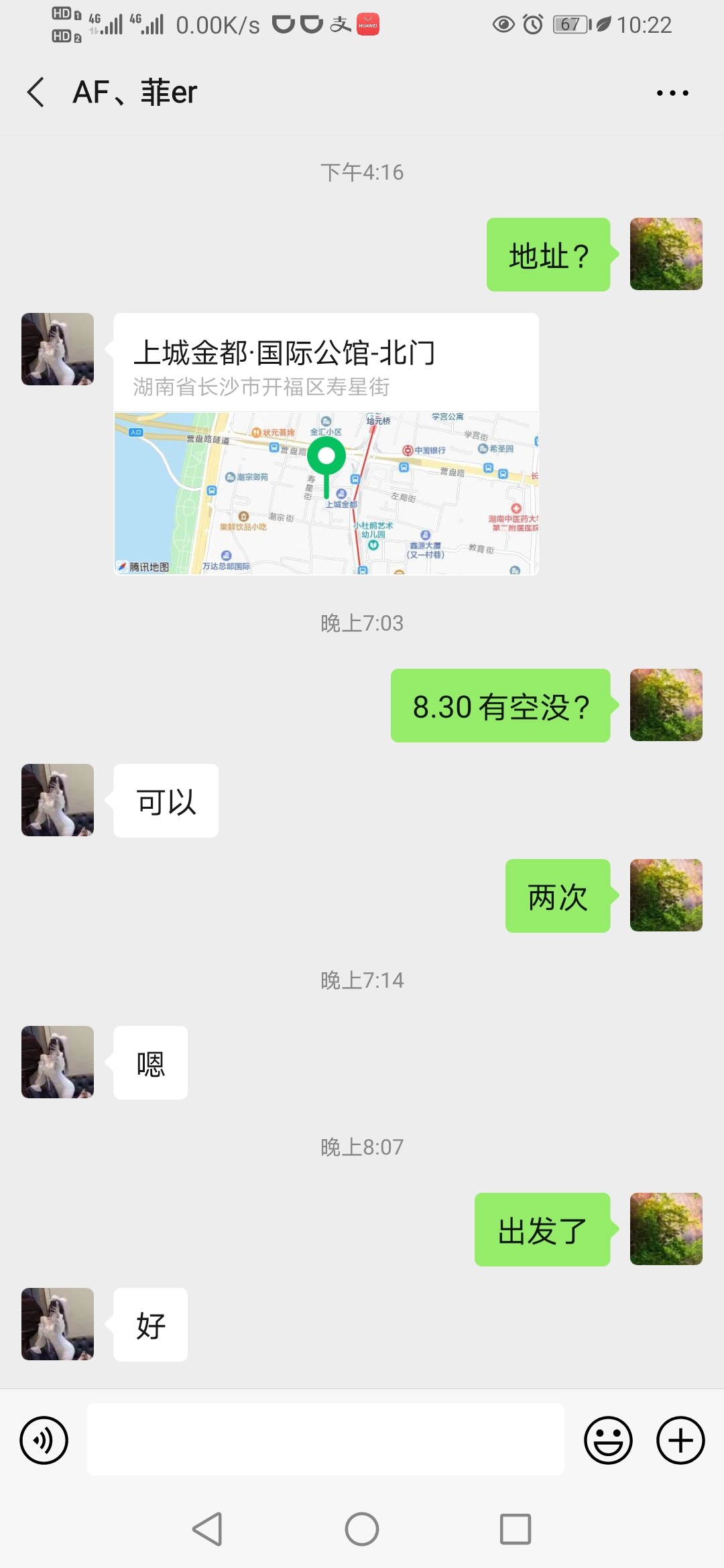Open the contact's avatar beside 可以
This screenshot has height=1568, width=724.
[57, 800]
